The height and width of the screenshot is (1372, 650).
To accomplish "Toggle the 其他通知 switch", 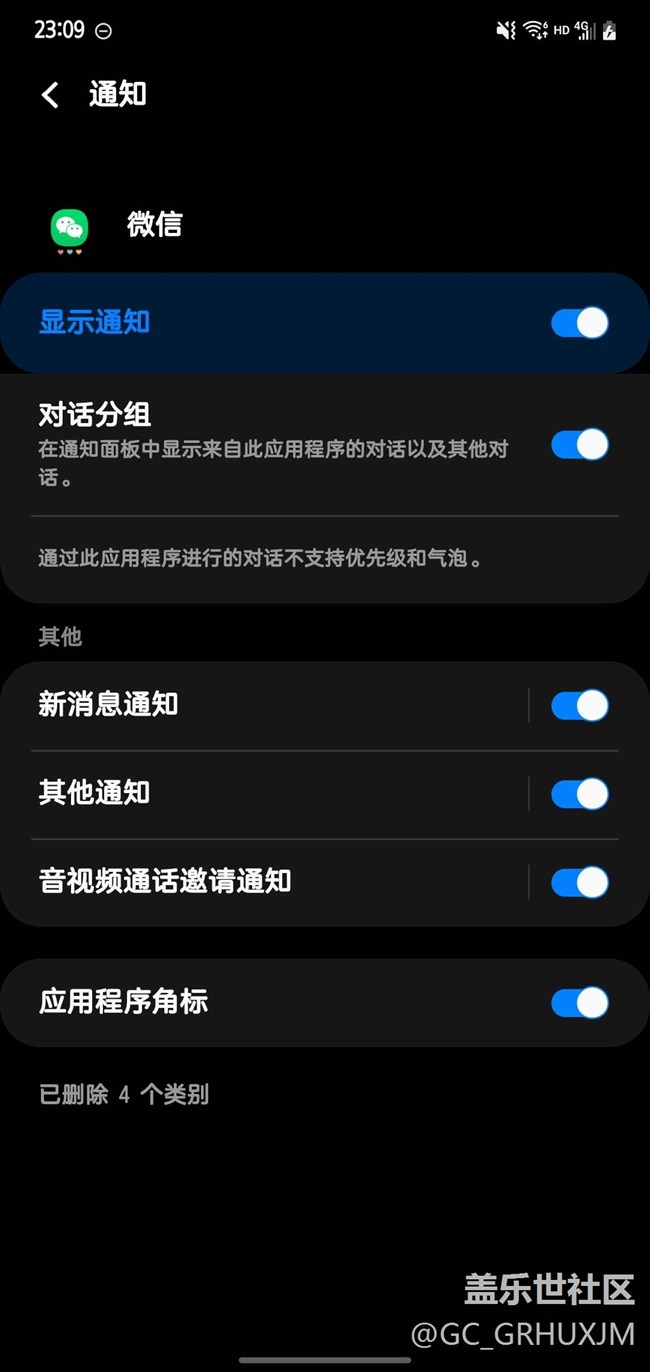I will click(579, 794).
